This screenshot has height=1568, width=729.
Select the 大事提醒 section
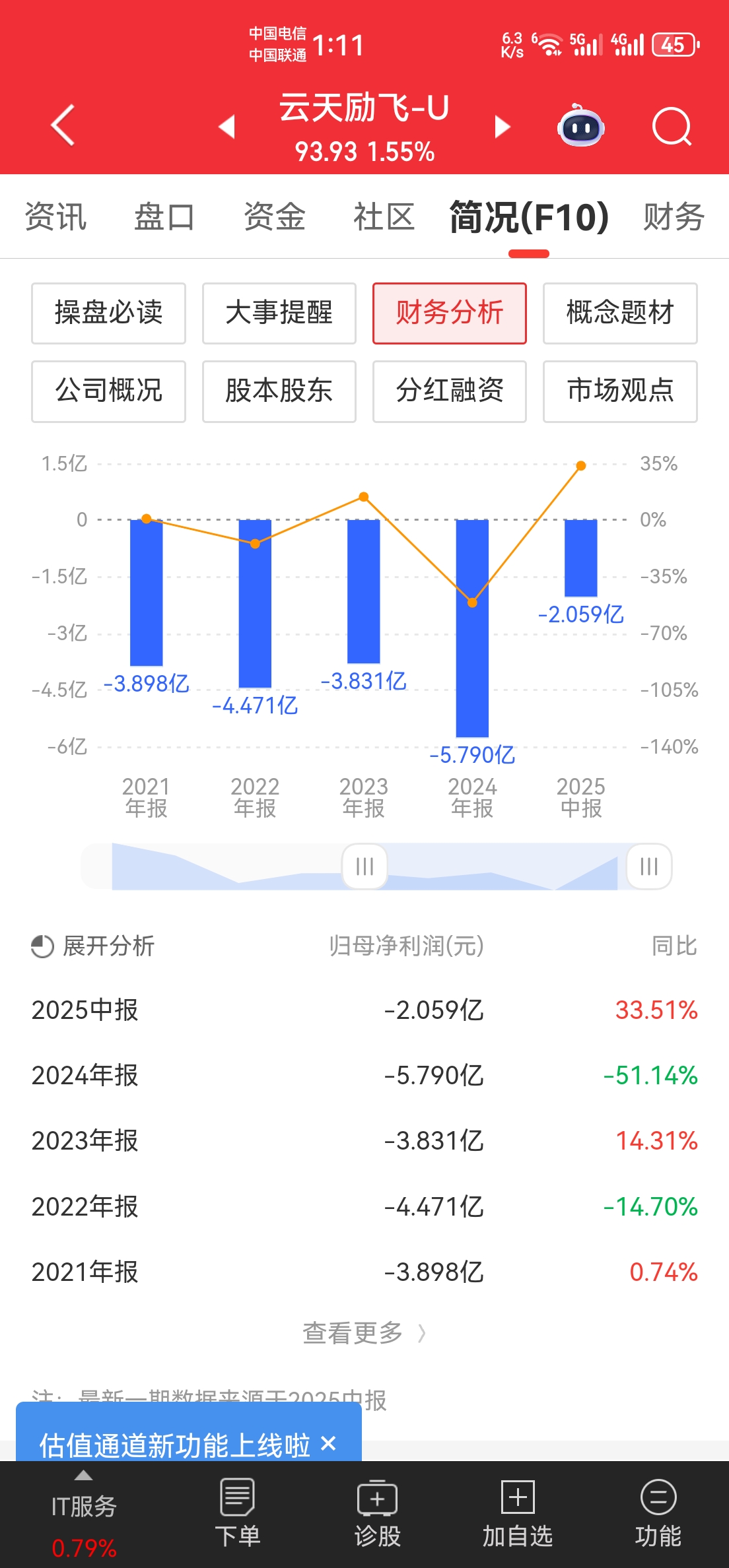[x=279, y=313]
